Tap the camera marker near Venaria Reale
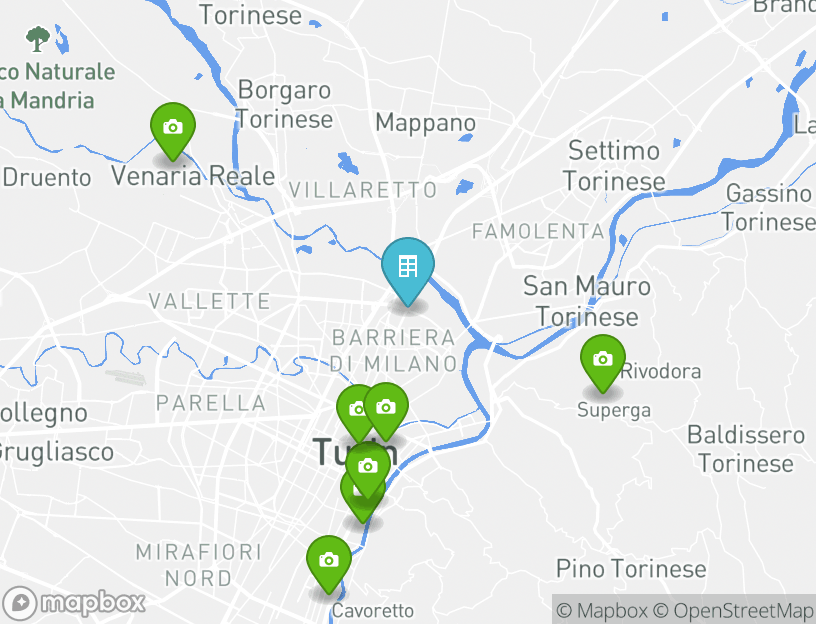 (x=173, y=128)
